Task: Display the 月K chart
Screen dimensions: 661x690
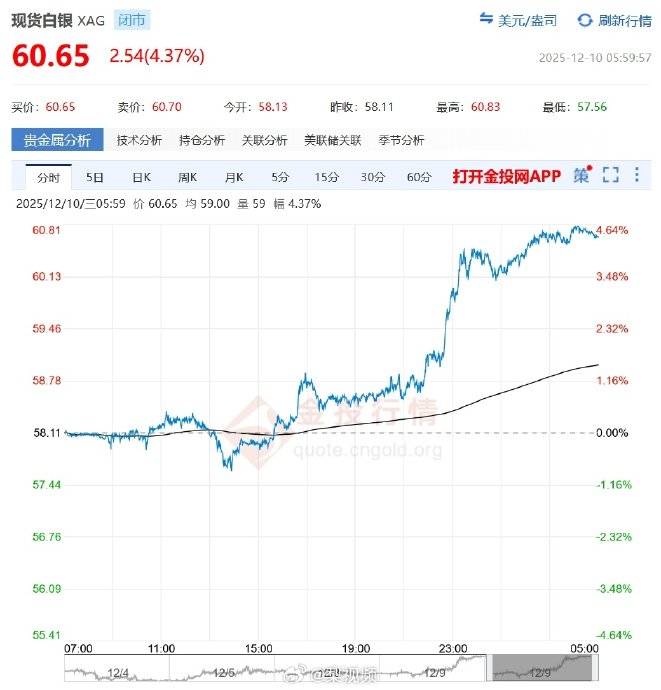Action: pos(234,177)
